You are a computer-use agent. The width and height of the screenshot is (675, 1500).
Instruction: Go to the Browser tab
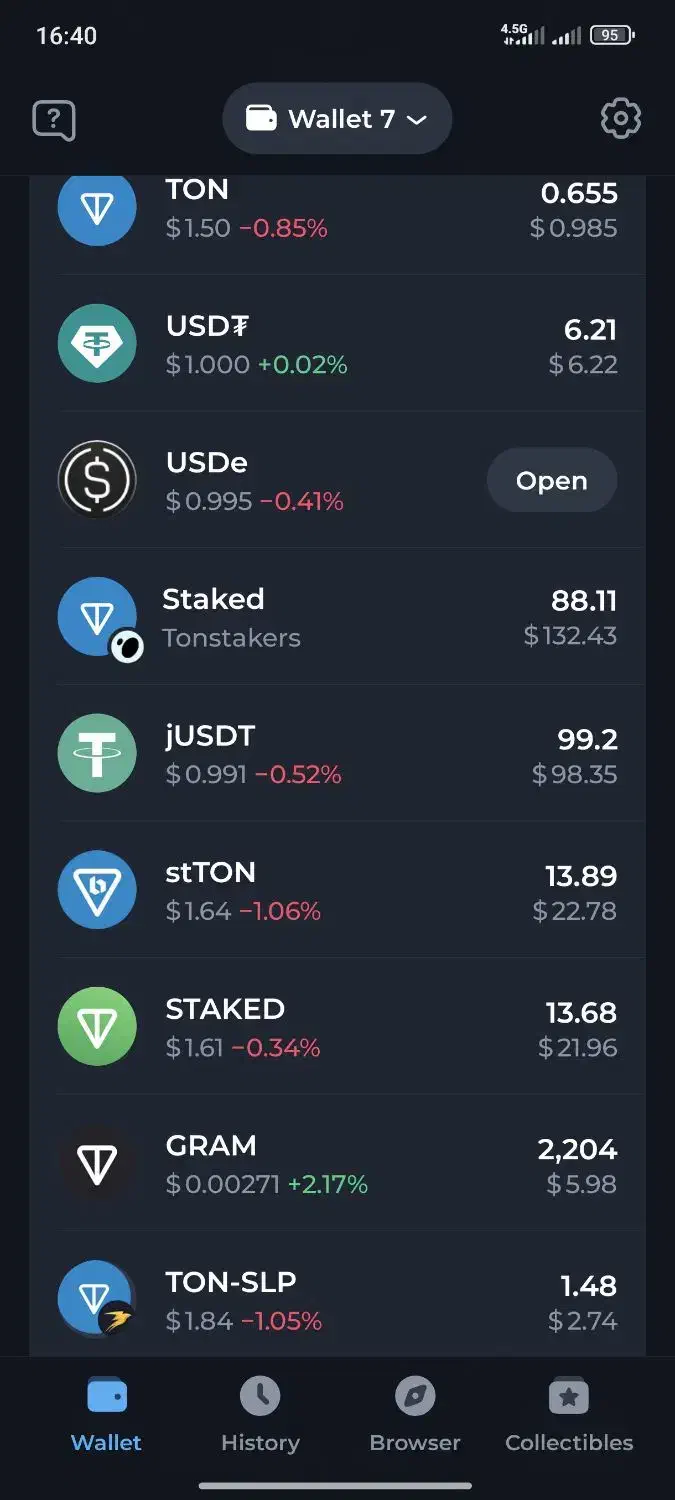click(415, 1414)
